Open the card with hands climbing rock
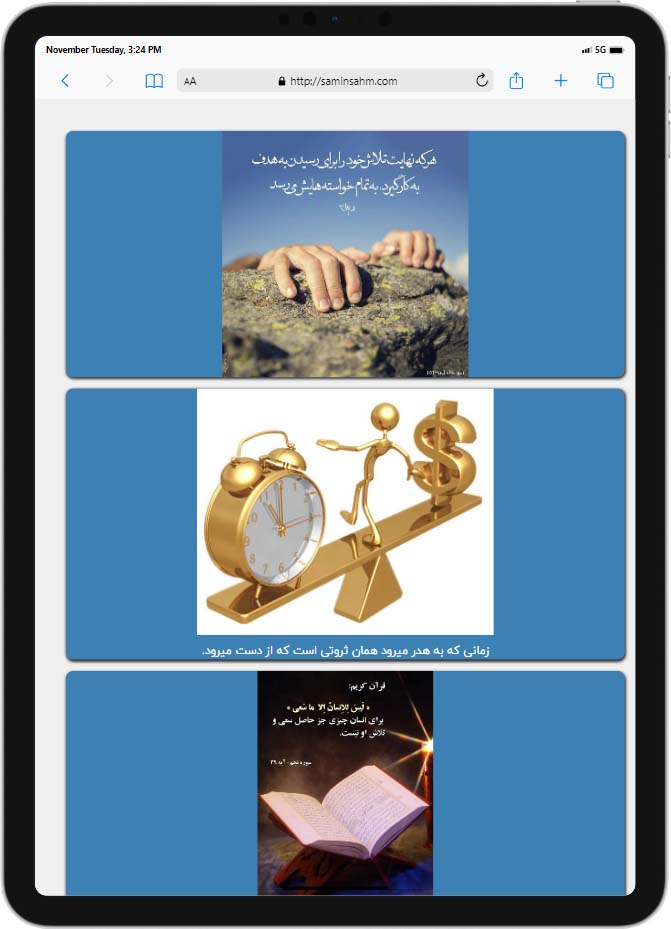Viewport: 671px width, 929px height. (x=345, y=254)
